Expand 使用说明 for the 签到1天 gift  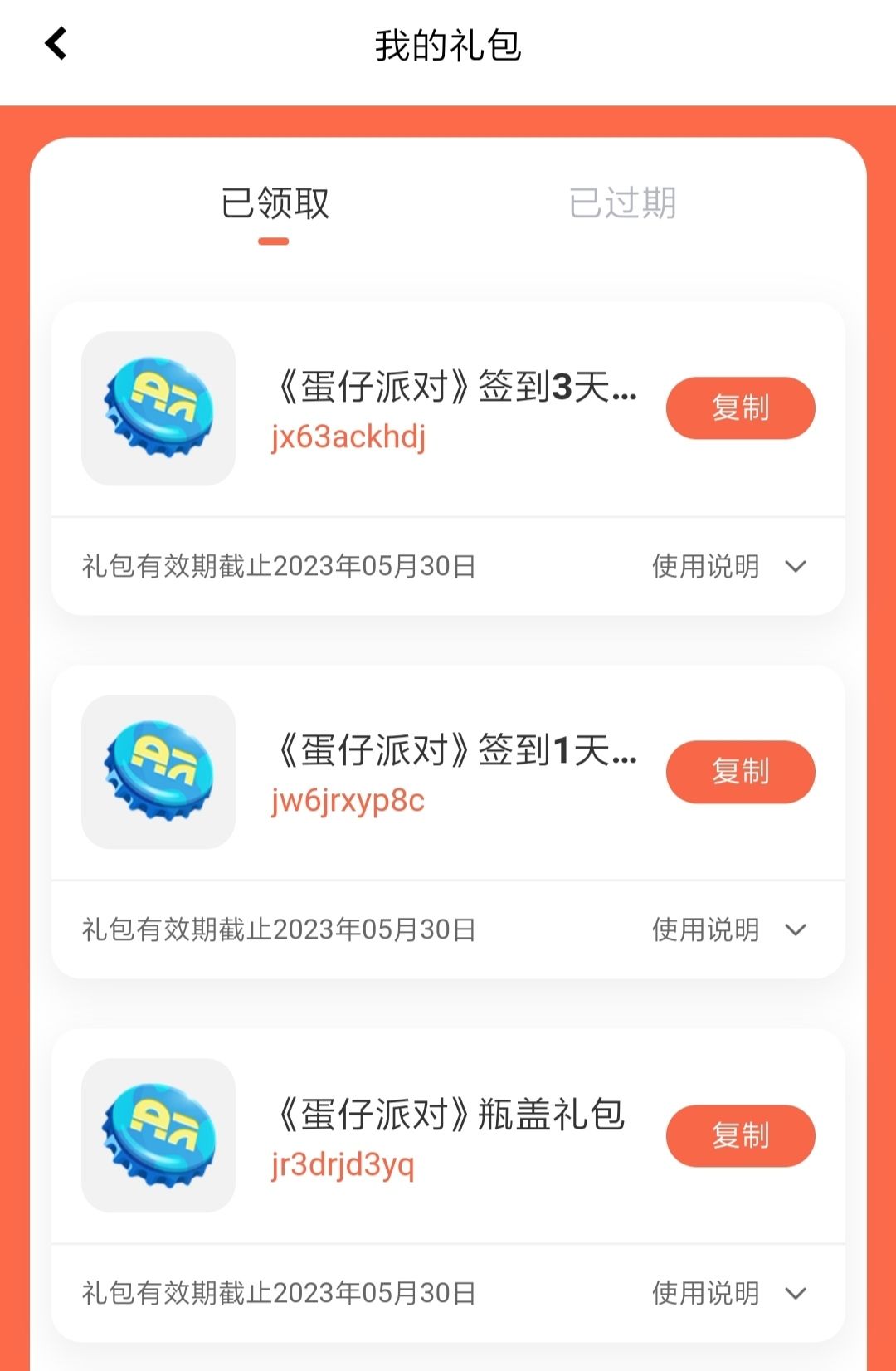coord(728,930)
